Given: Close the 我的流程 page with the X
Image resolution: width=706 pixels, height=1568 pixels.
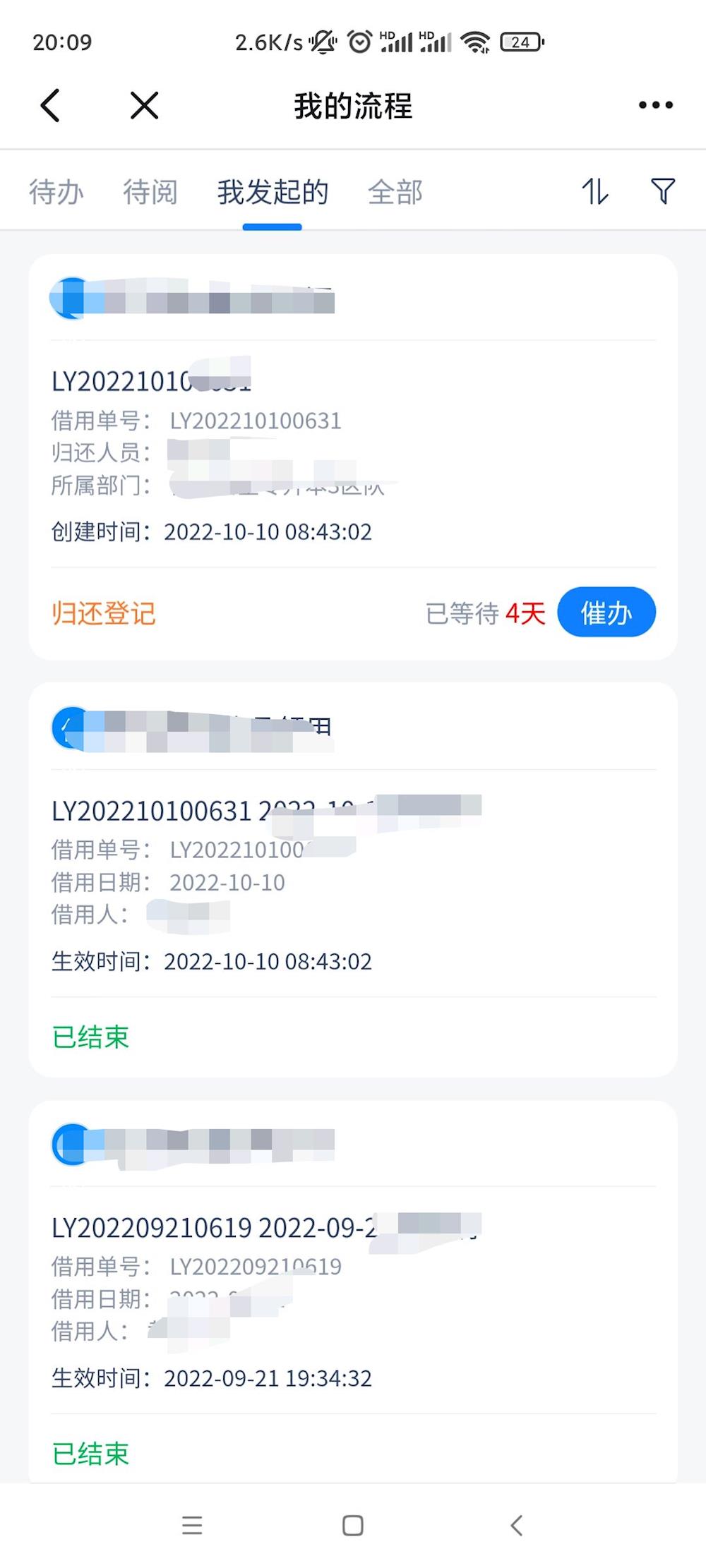Looking at the screenshot, I should pyautogui.click(x=144, y=106).
